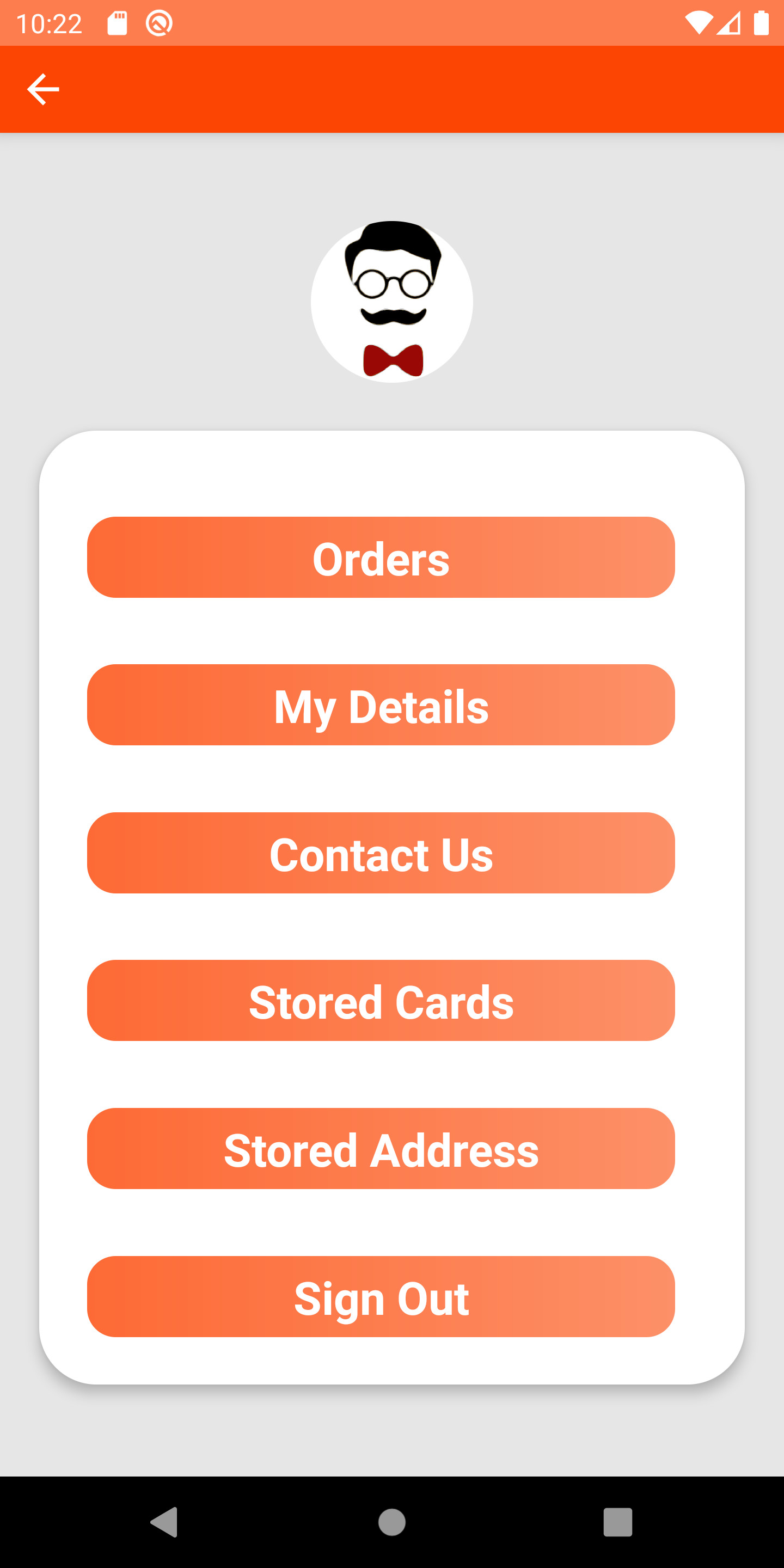Open My Details
Screen dimensions: 784x1568
click(381, 705)
